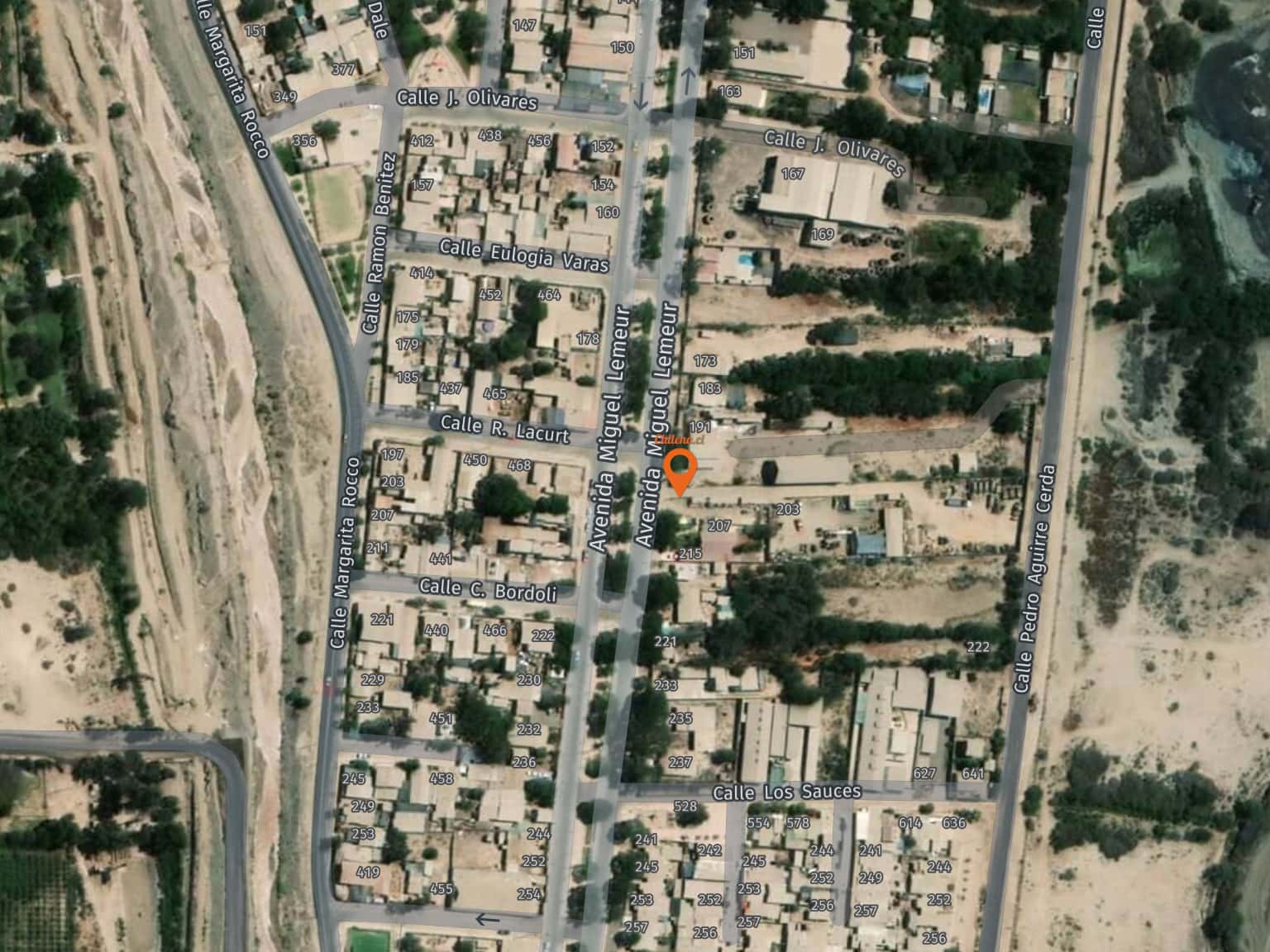
Task: Tap the orange location pin marker
Action: click(x=680, y=470)
